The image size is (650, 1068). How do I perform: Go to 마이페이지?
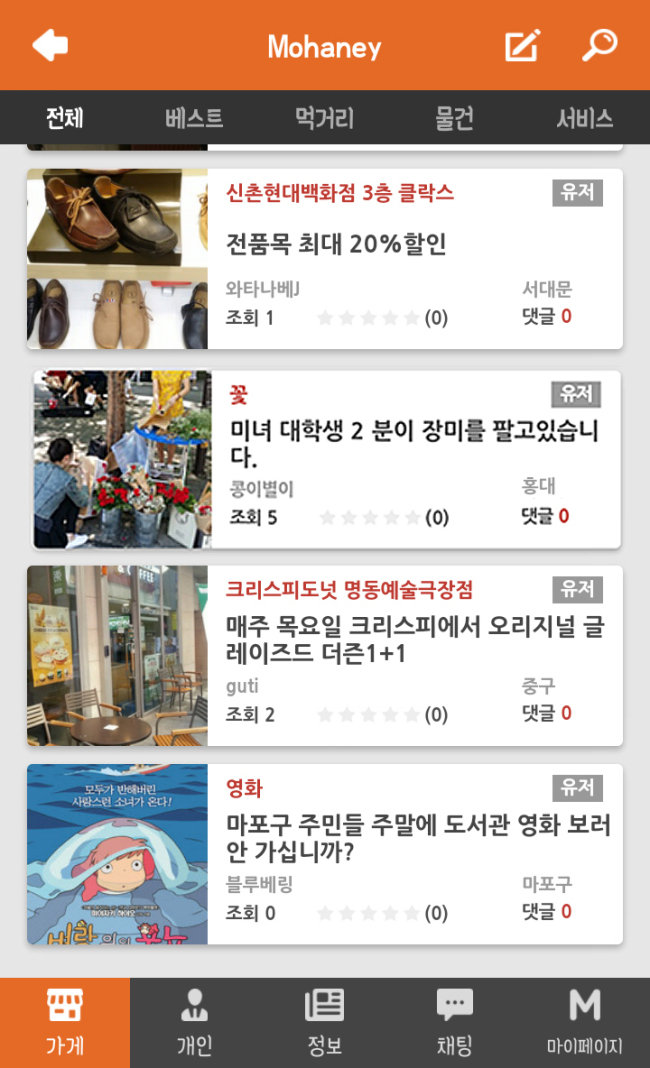[x=585, y=1023]
